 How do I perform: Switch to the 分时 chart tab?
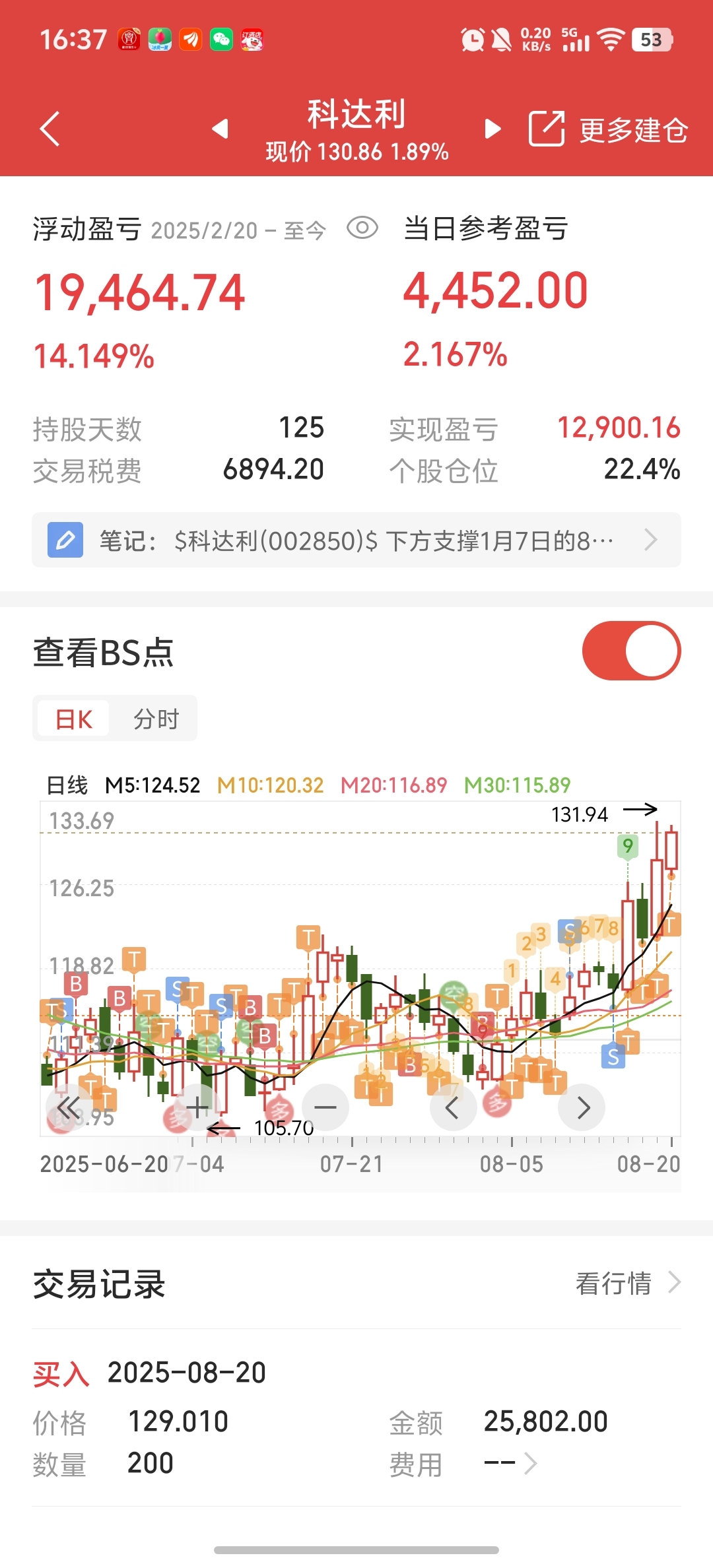point(156,719)
